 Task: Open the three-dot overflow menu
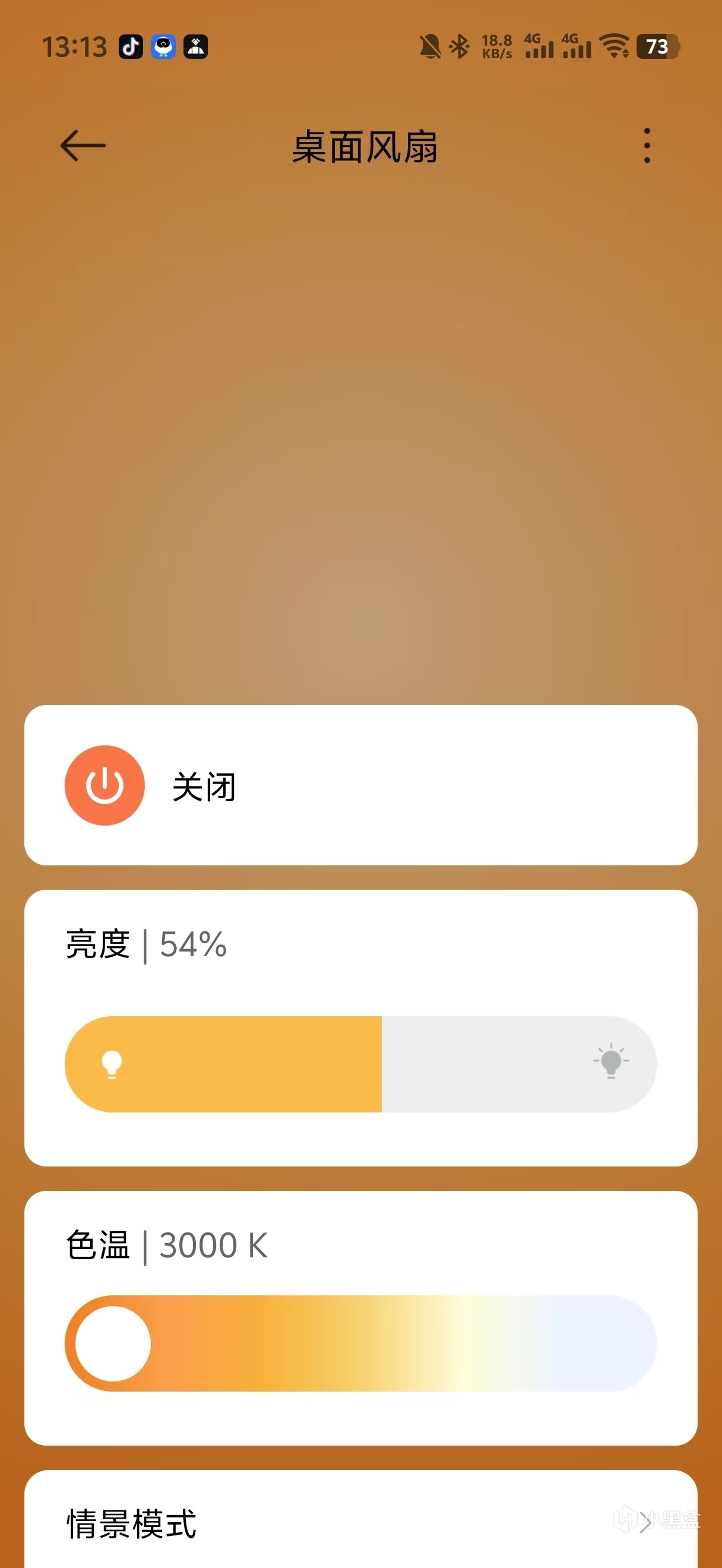coord(647,146)
